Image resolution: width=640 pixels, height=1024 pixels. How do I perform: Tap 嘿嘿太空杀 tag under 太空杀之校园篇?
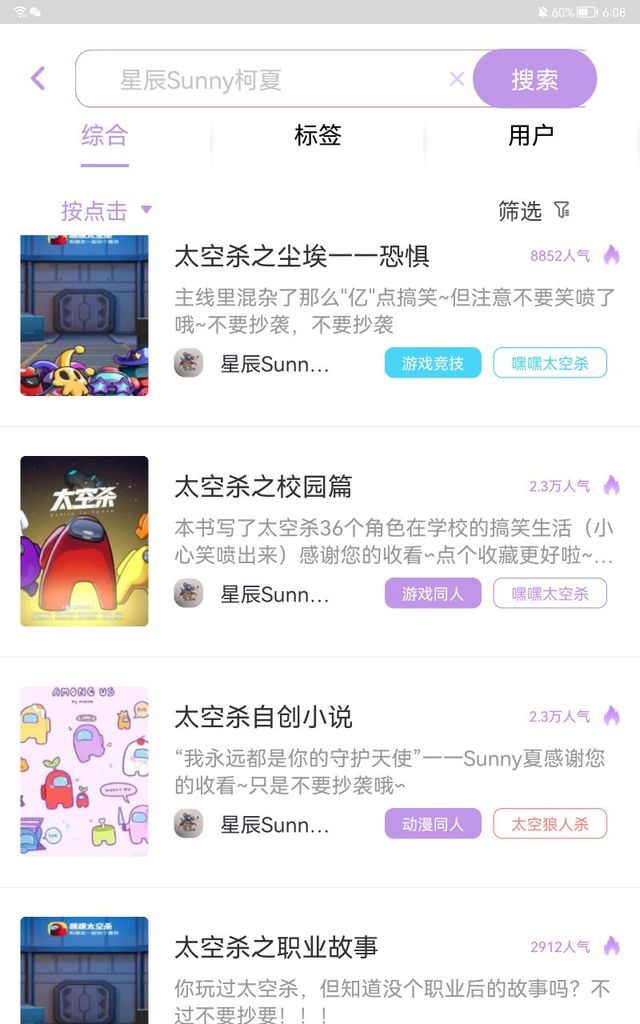pos(550,594)
